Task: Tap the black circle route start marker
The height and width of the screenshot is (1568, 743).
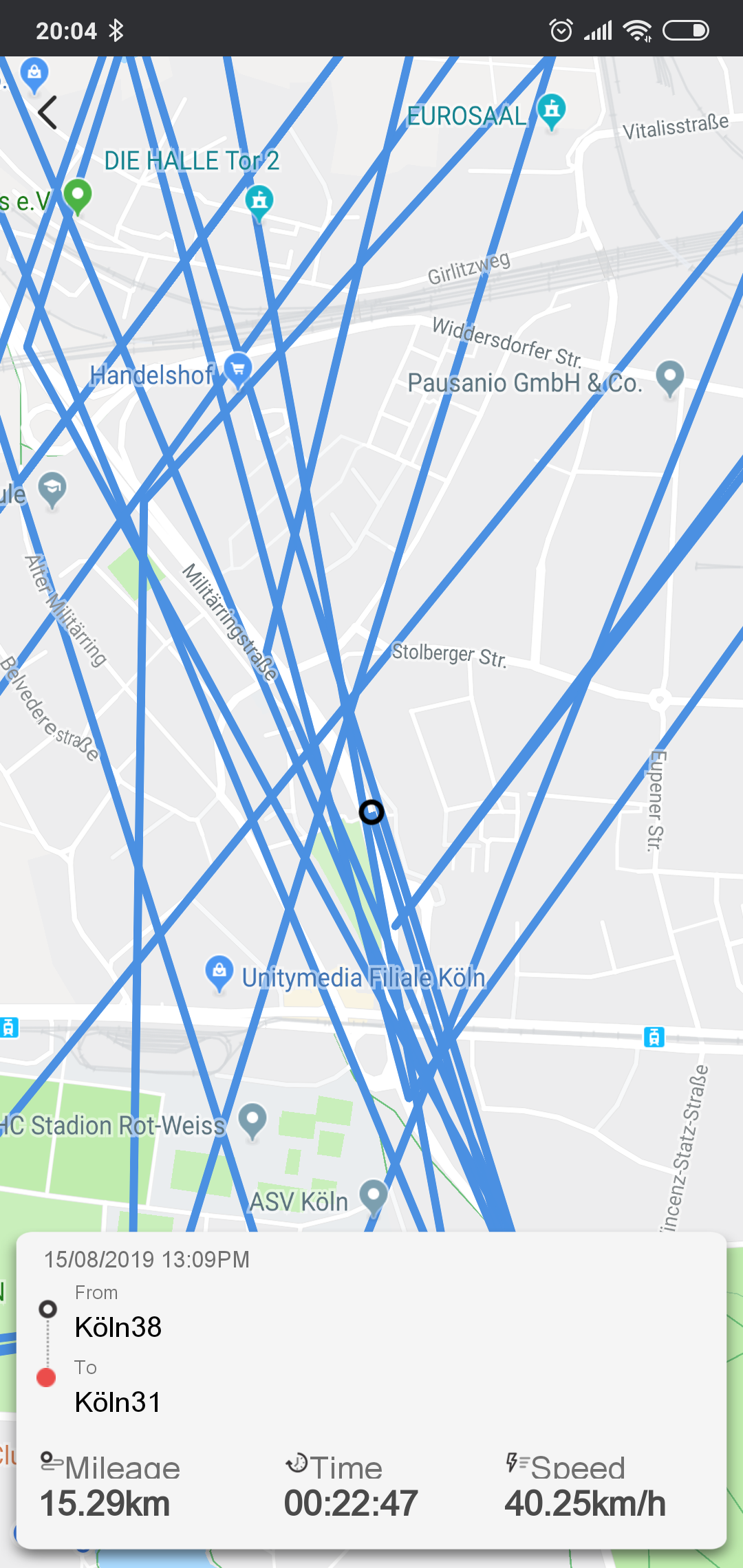Action: coord(371,812)
